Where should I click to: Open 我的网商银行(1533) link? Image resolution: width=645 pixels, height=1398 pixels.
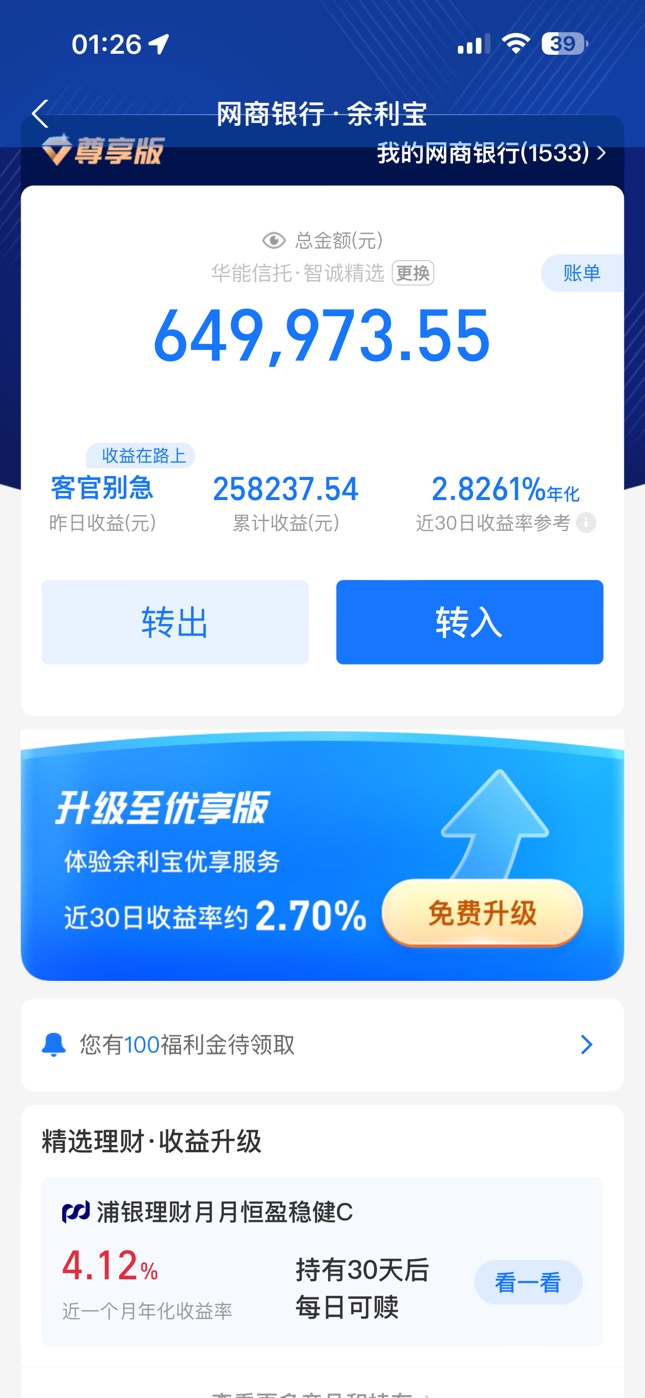point(490,153)
